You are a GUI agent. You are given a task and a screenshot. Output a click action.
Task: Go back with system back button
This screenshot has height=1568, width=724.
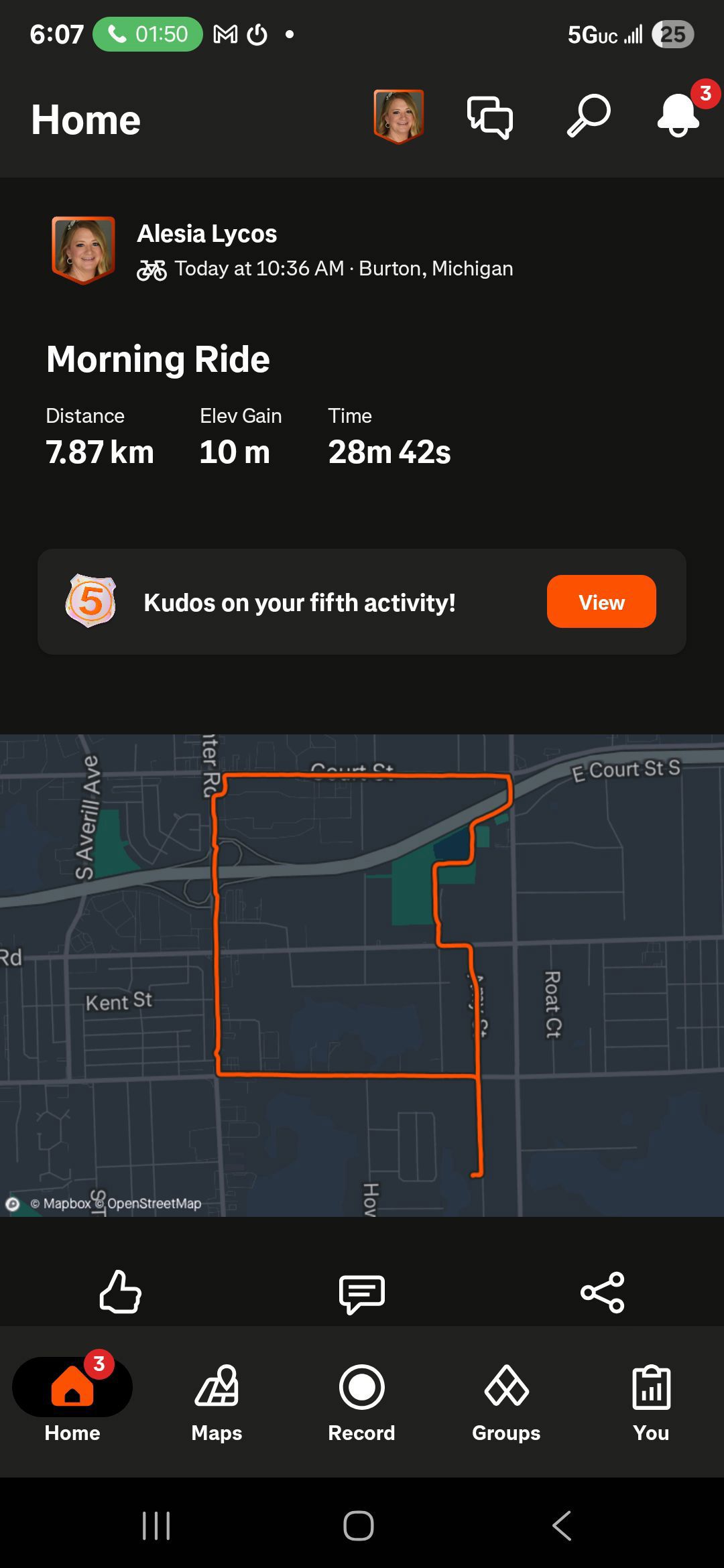tap(562, 1526)
